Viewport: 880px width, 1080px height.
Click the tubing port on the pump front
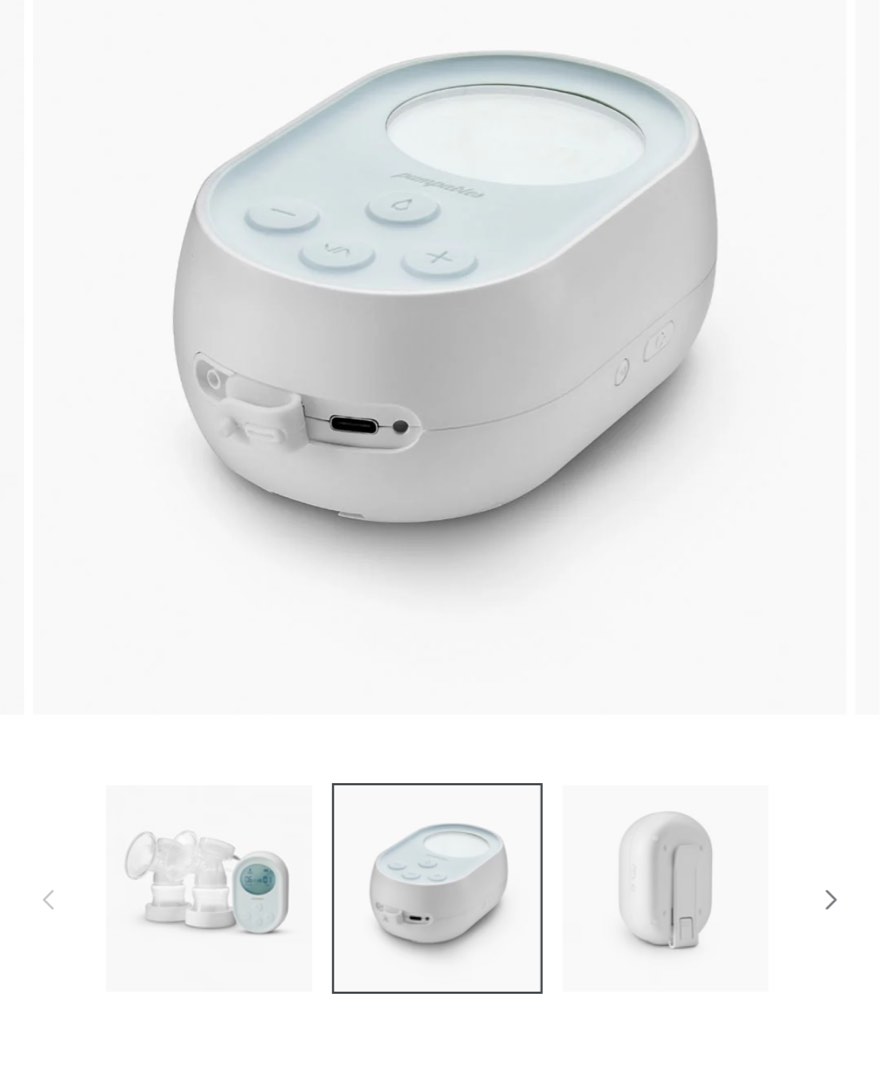pyautogui.click(x=213, y=378)
